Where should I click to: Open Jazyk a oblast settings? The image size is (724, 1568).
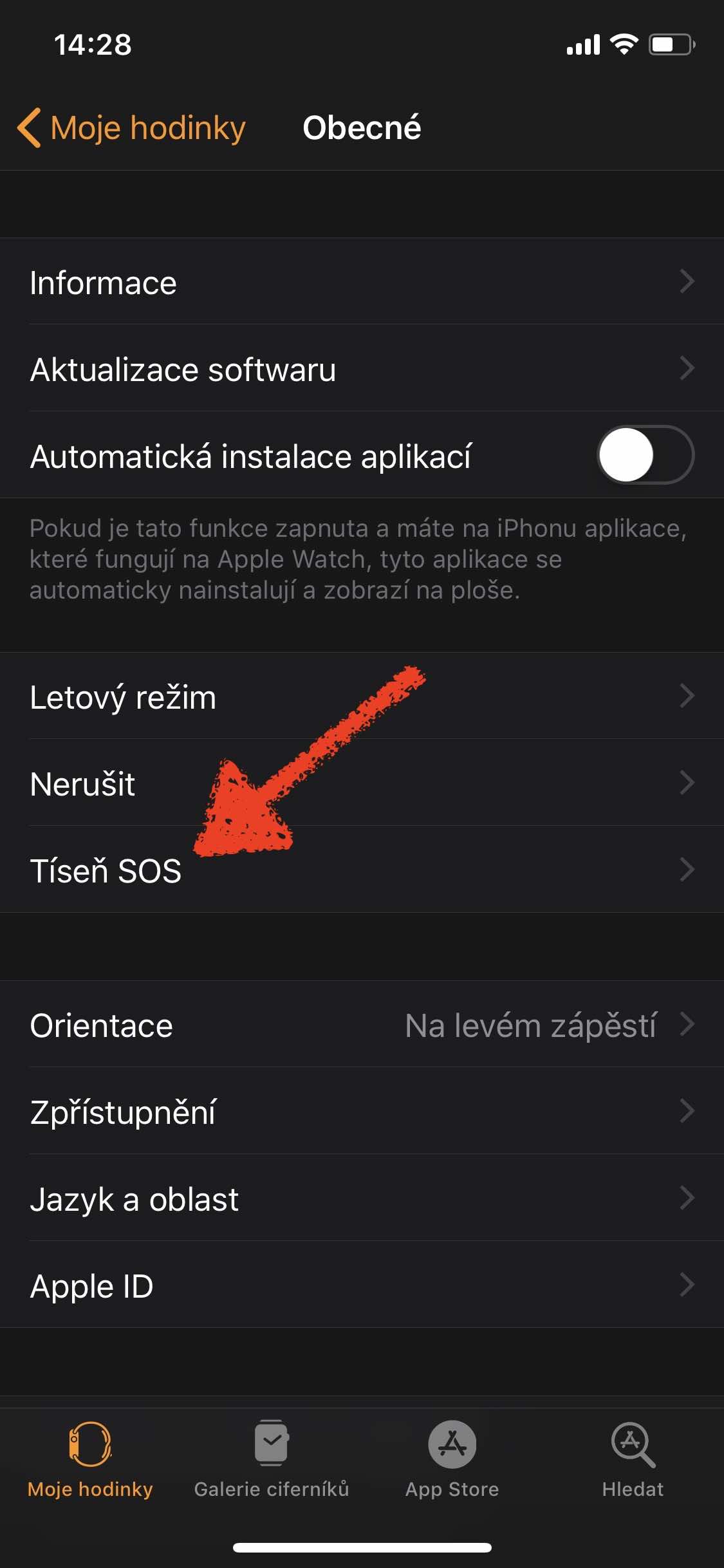(x=362, y=1199)
